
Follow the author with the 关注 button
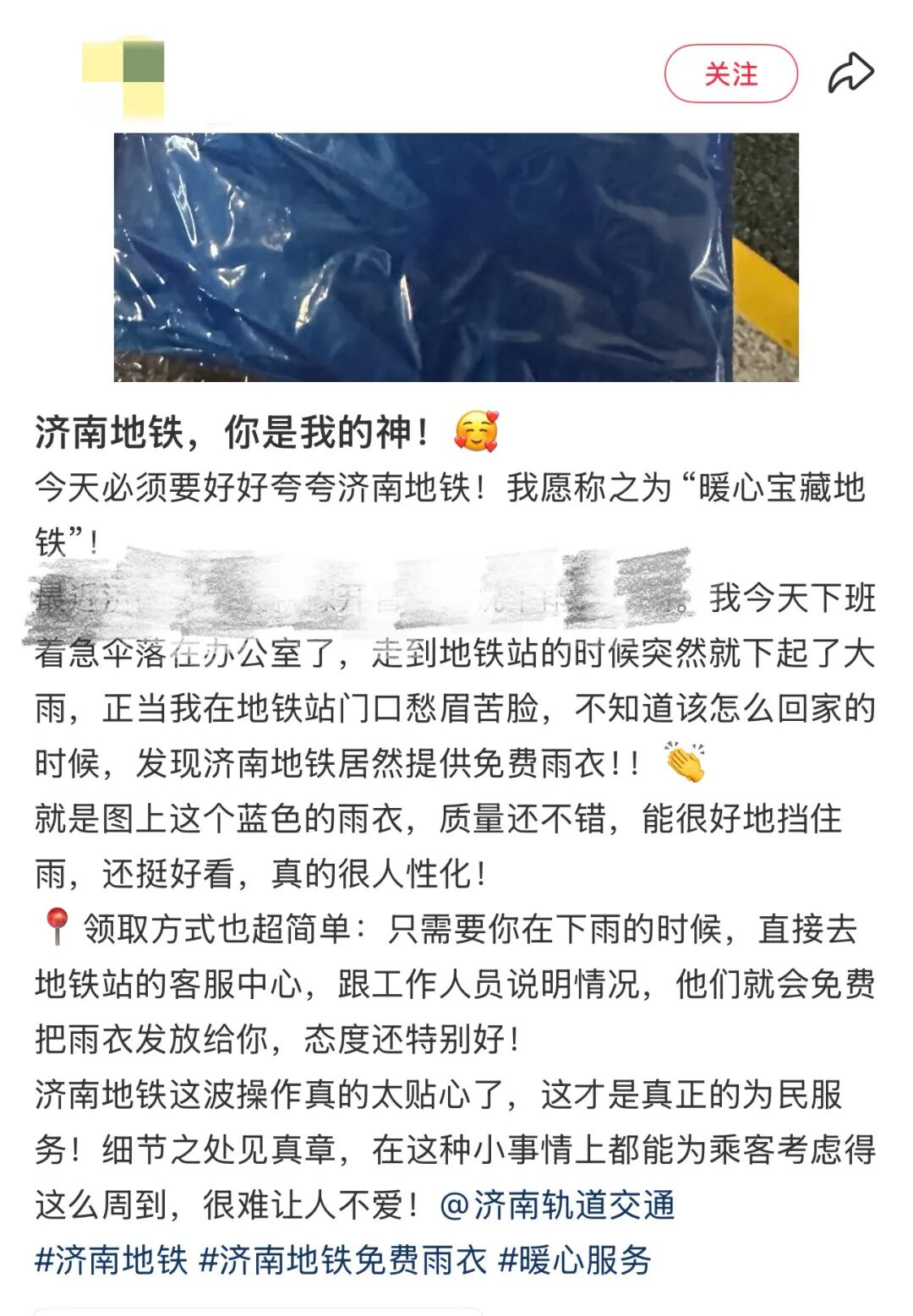tap(730, 74)
